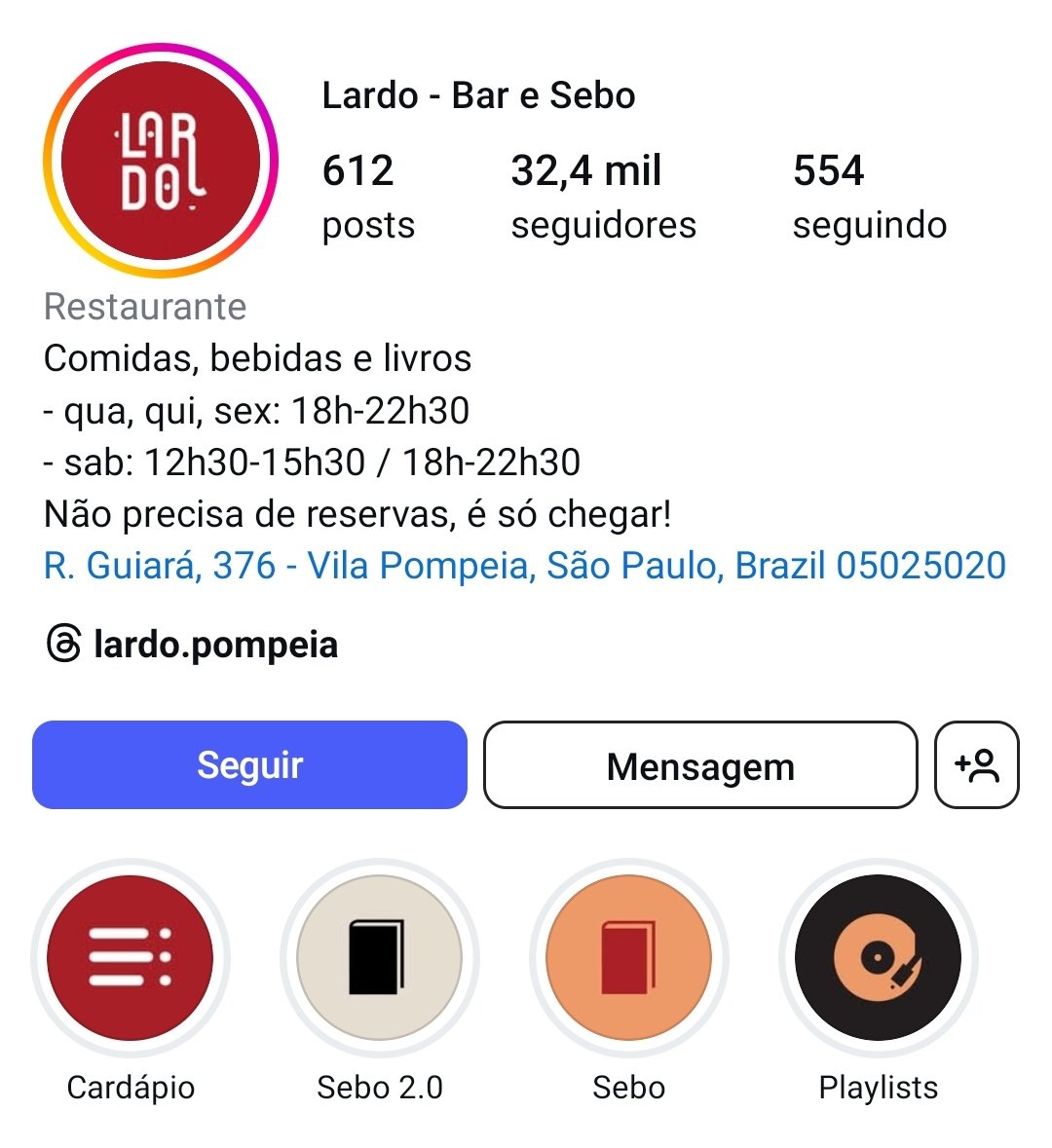Send a message via Mensagem
1052x1148 pixels.
coord(700,765)
